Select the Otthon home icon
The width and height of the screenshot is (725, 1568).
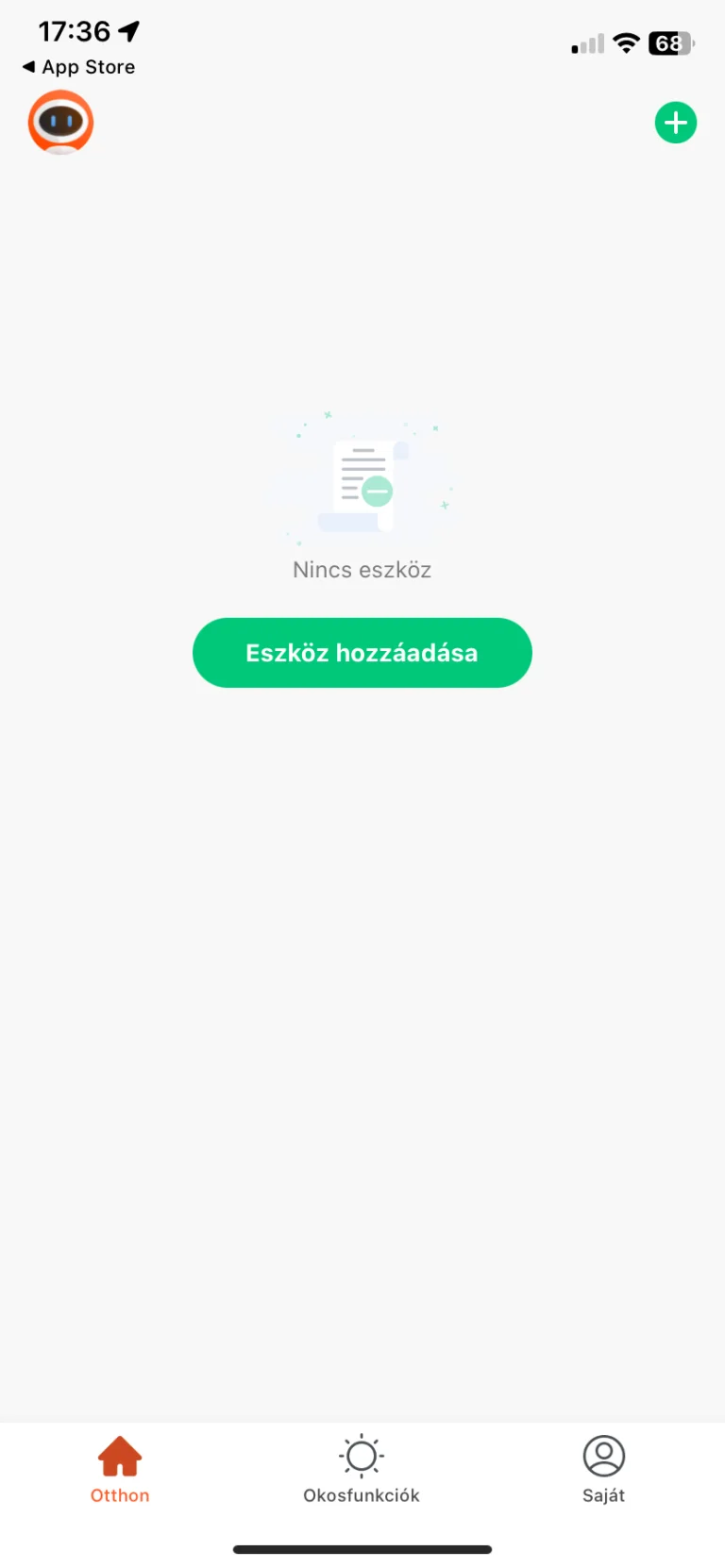click(119, 1456)
